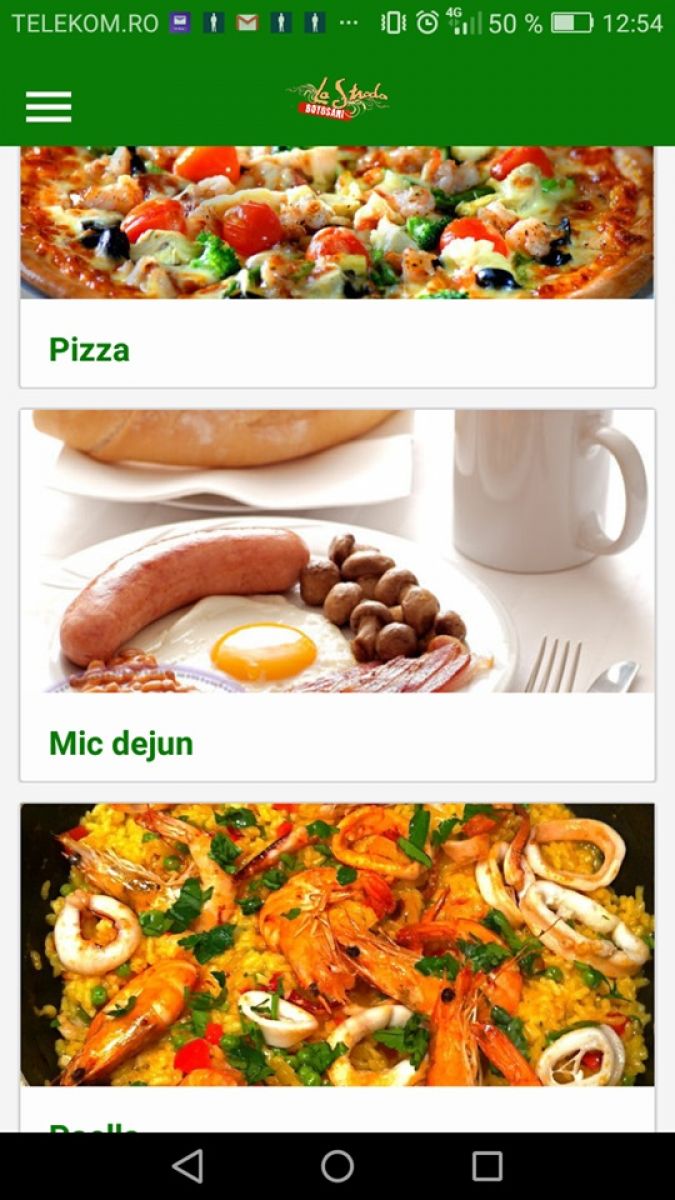Return to the phone's home screen
This screenshot has width=675, height=1200.
tap(337, 1166)
